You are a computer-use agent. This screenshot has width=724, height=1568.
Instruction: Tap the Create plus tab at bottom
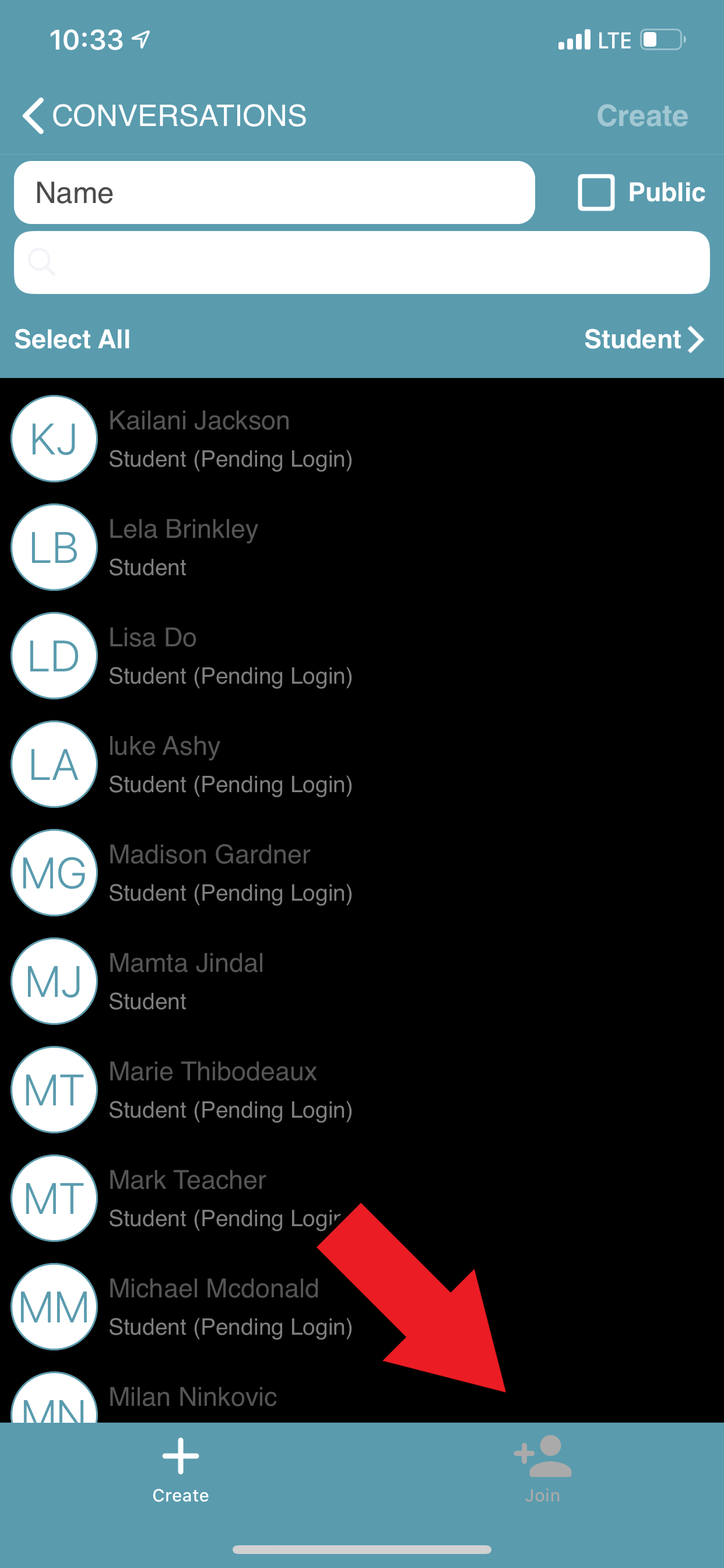click(181, 1470)
